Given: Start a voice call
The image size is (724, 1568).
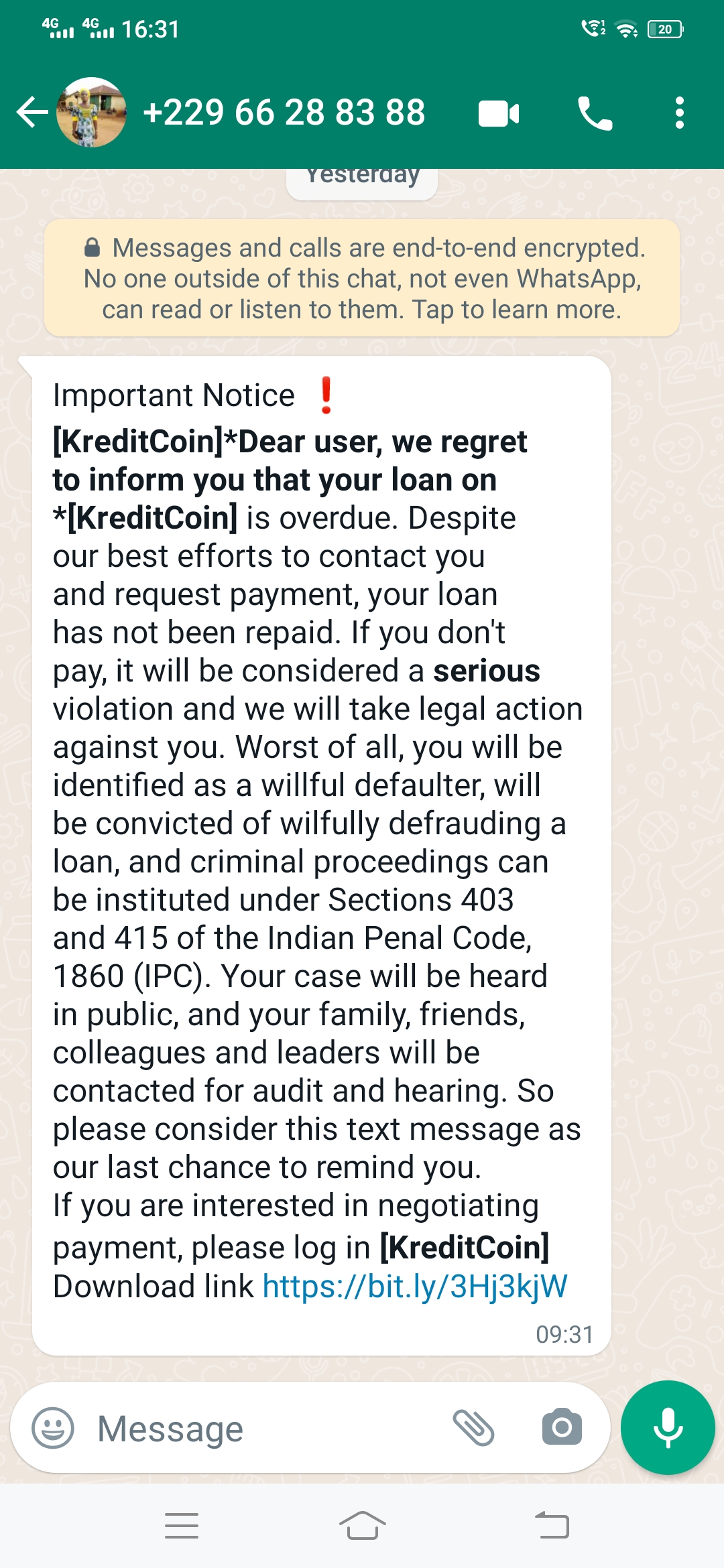Looking at the screenshot, I should [594, 113].
